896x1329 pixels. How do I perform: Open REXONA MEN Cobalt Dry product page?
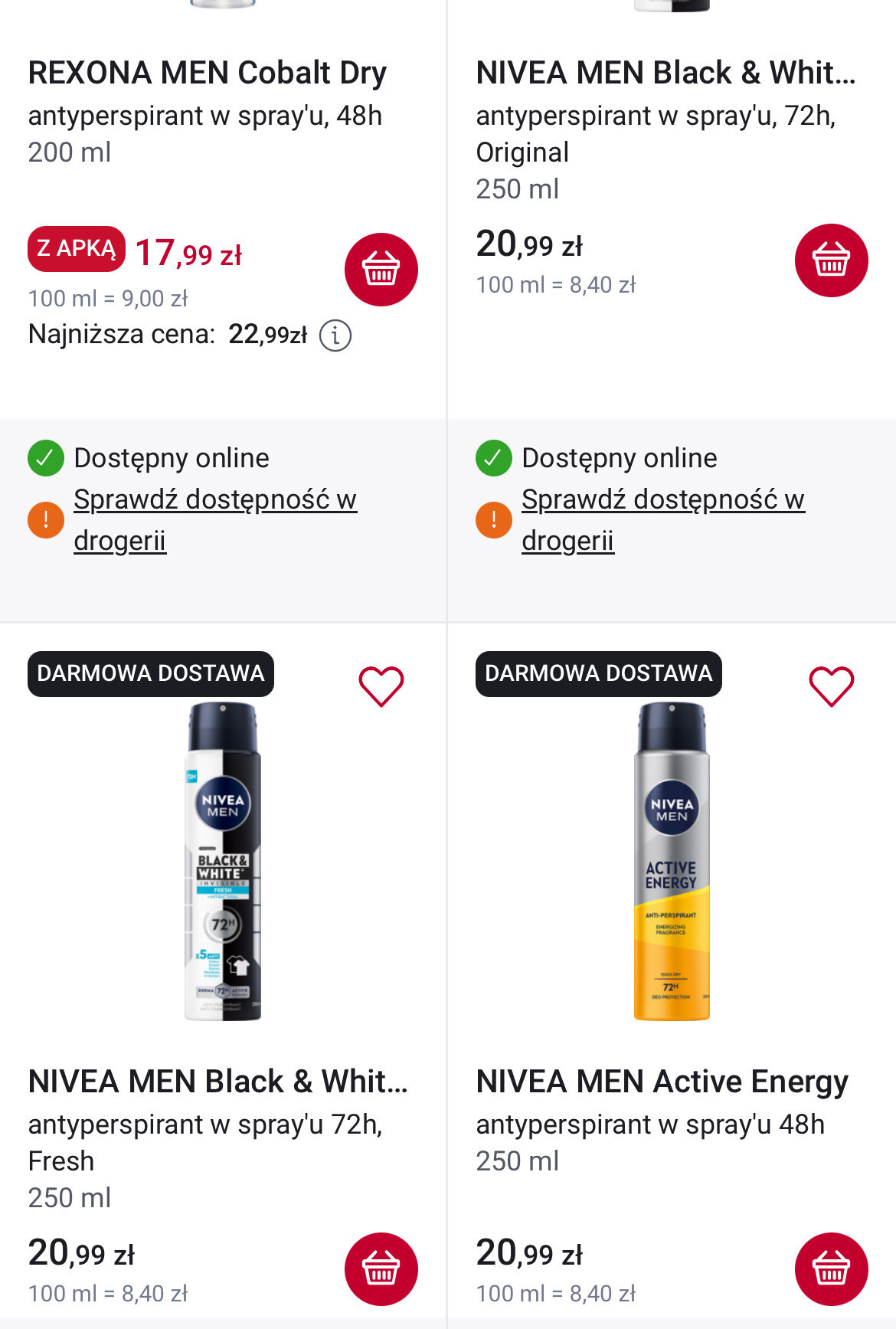tap(207, 74)
